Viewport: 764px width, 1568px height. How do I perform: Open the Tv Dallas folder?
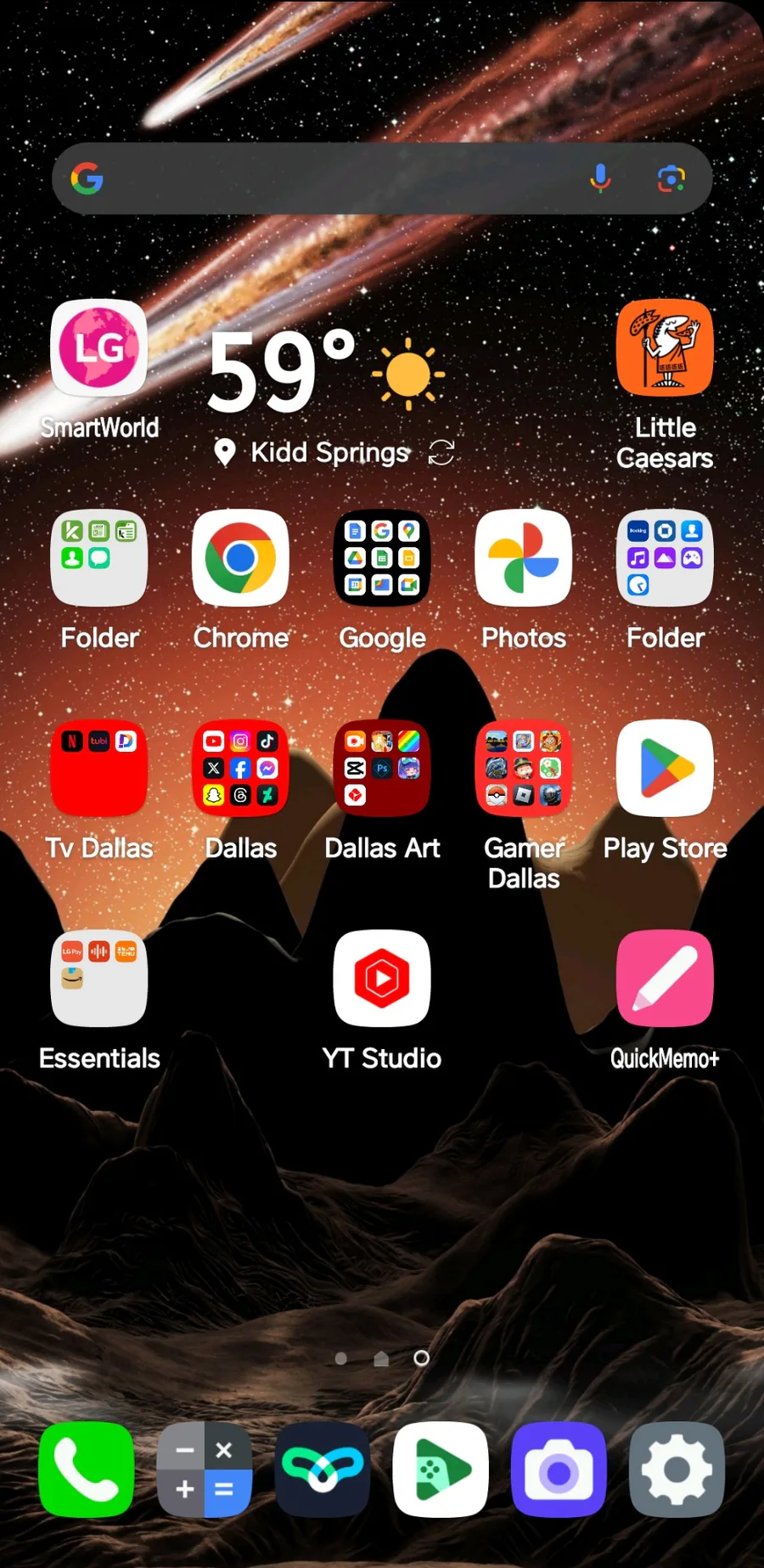(x=99, y=768)
